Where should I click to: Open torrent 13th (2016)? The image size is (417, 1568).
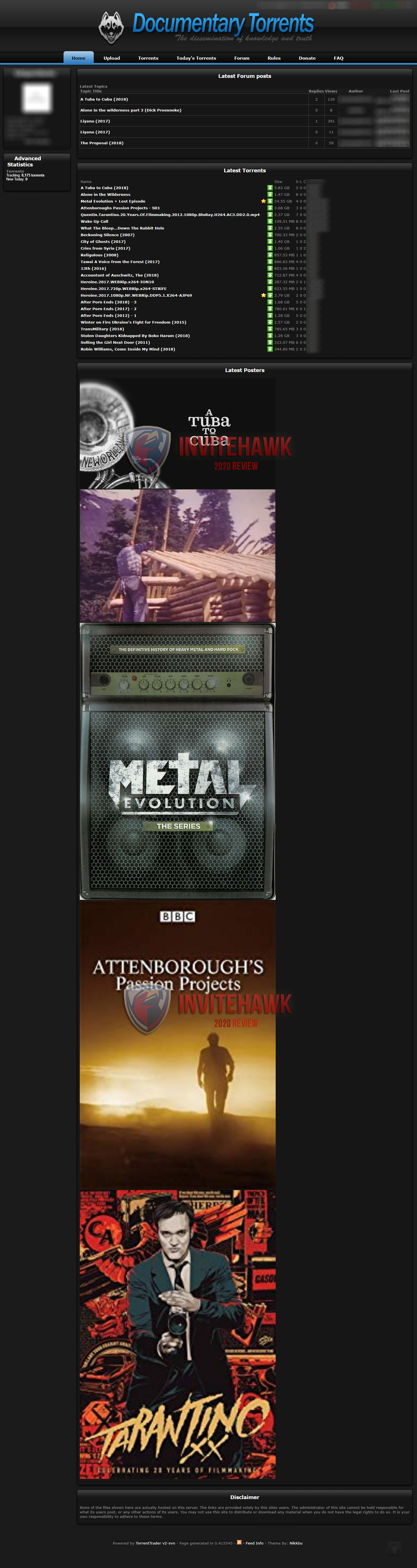93,268
